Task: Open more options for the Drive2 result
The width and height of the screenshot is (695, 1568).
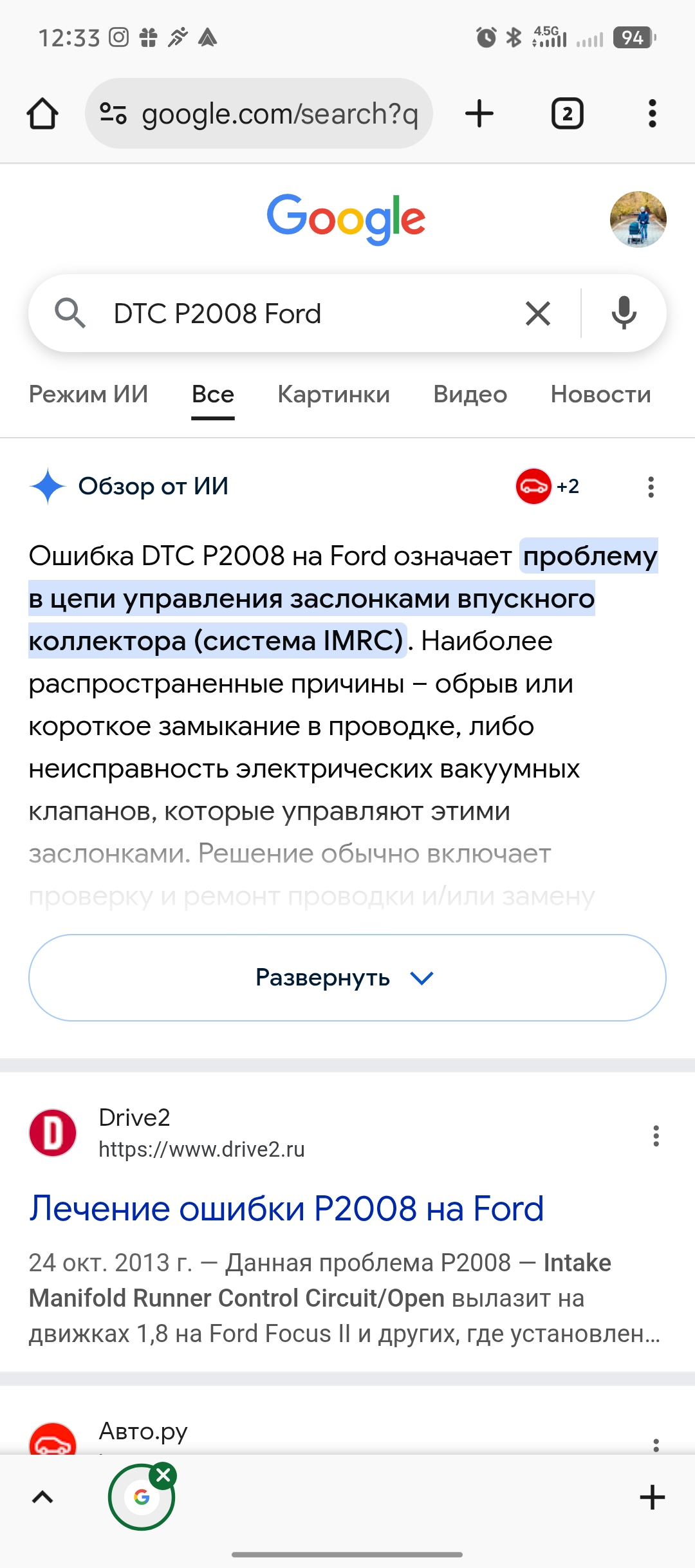Action: tap(656, 1136)
